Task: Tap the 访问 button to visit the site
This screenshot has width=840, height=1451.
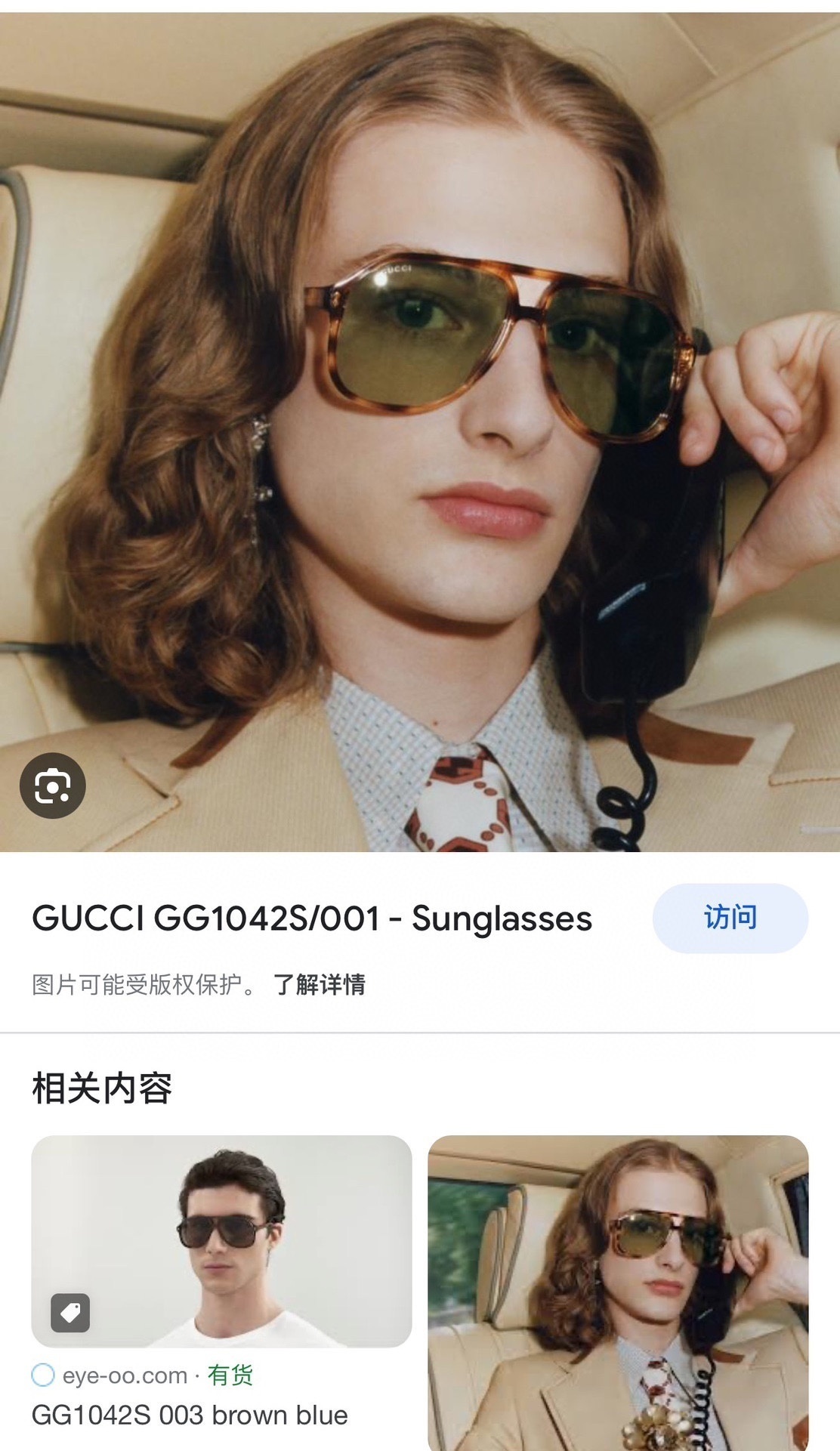Action: [x=730, y=918]
